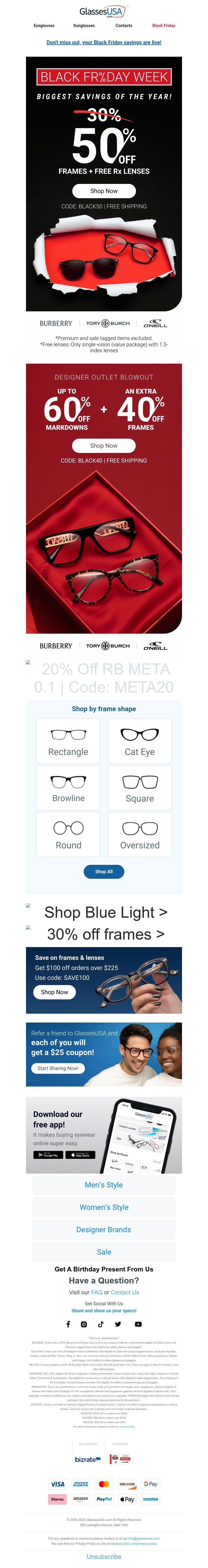Tap Shop Now in Designer Outlet Blowout
This screenshot has width=208, height=1568.
click(104, 446)
